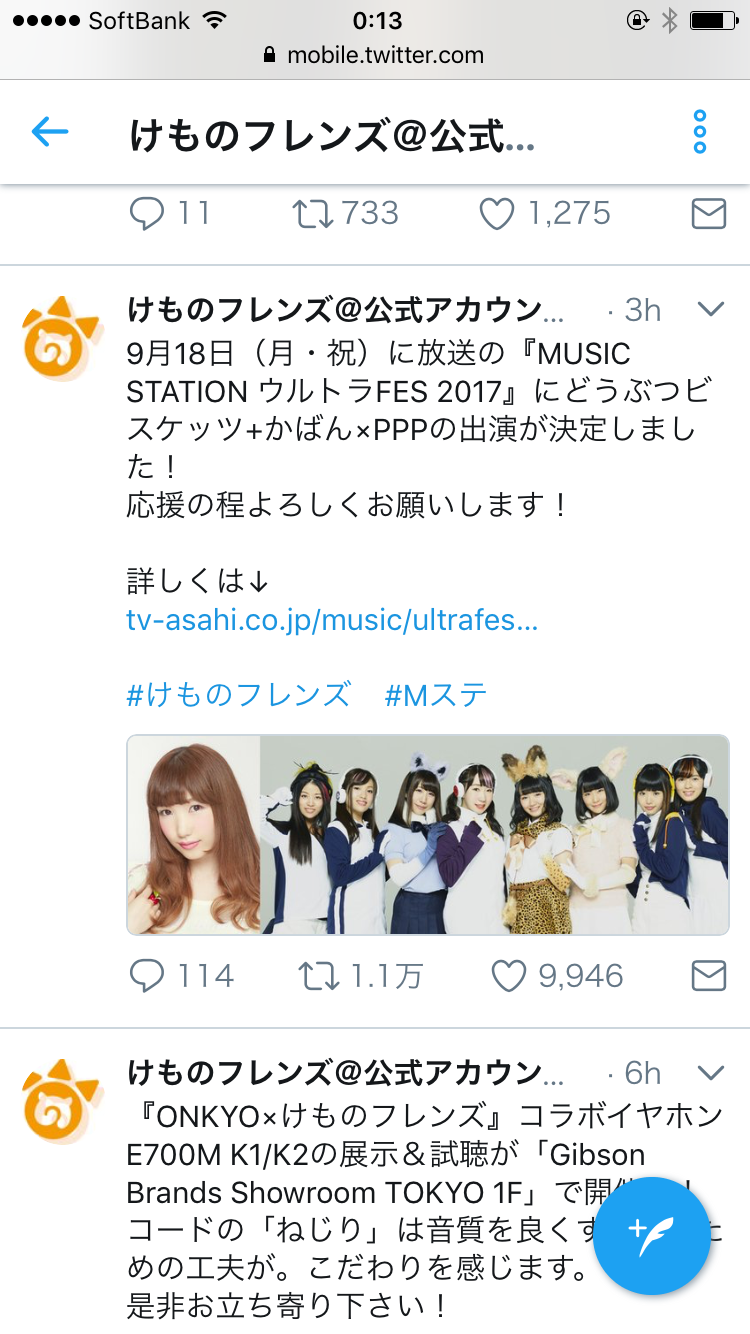
Task: Retweet the tweet with 733 retweets
Action: tap(313, 213)
